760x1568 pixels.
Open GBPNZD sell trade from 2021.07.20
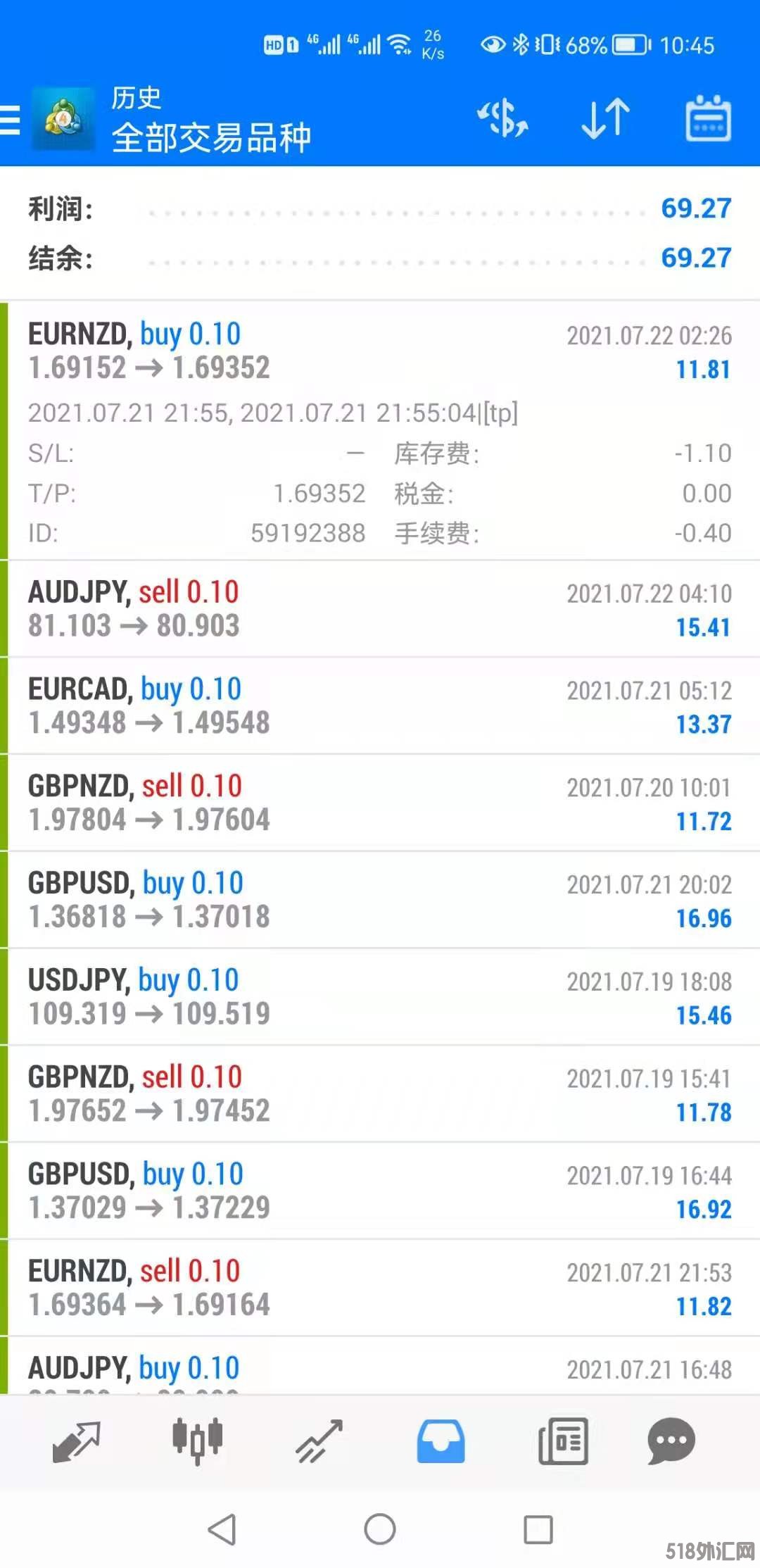tap(380, 803)
